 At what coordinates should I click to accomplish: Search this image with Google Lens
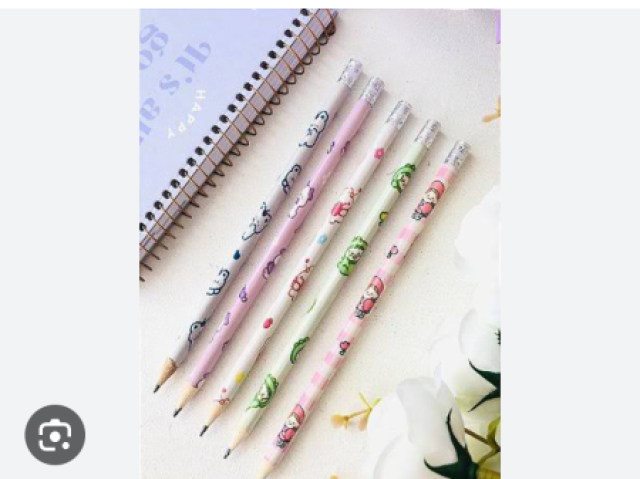click(x=55, y=434)
